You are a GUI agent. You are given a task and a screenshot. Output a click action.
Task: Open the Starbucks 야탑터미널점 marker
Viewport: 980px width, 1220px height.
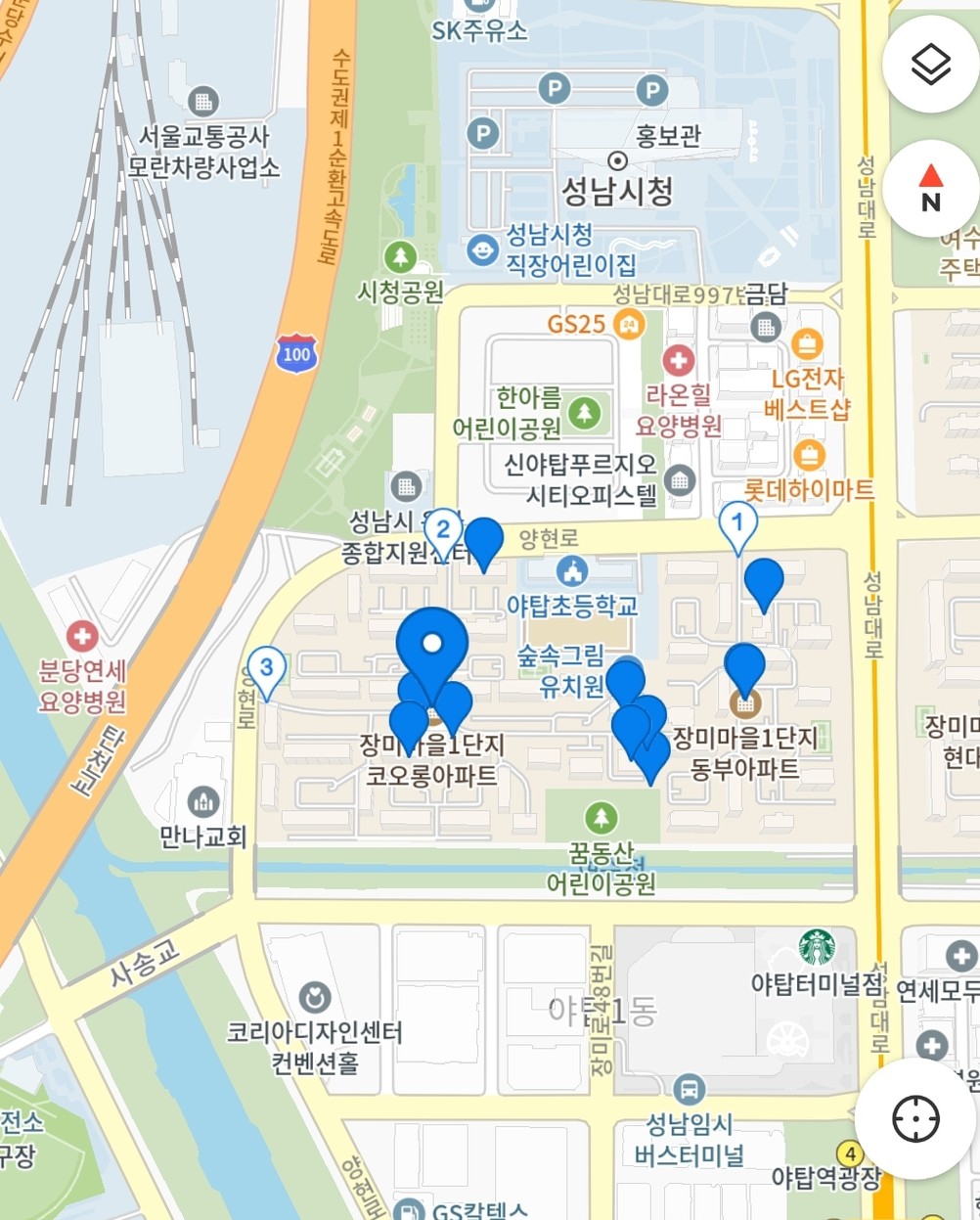click(x=817, y=947)
